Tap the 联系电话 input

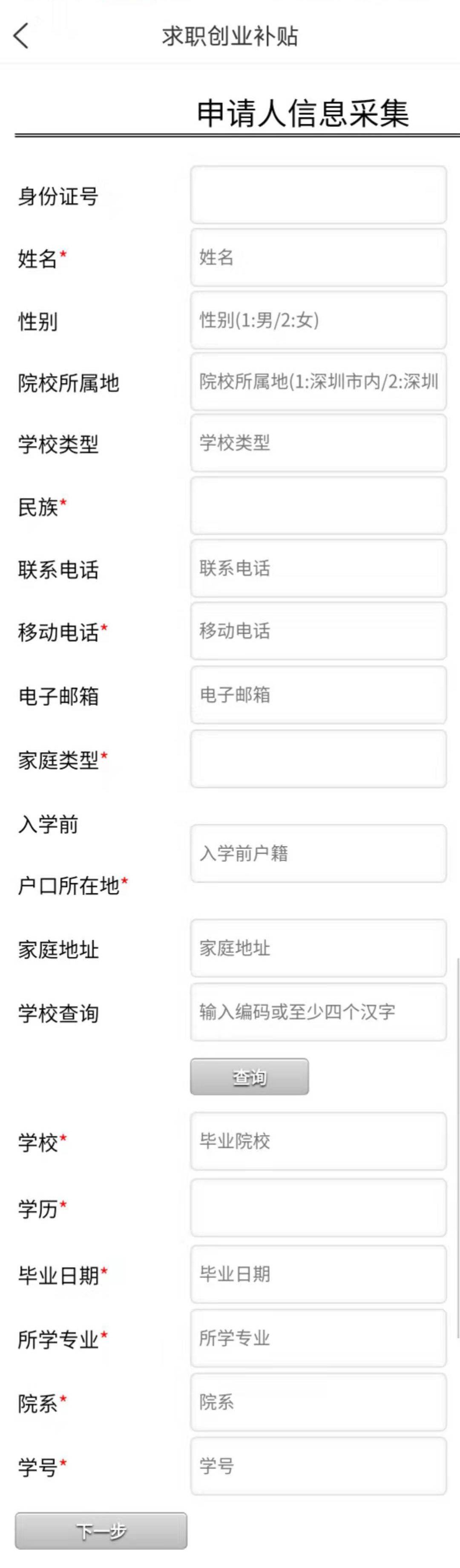[x=318, y=569]
